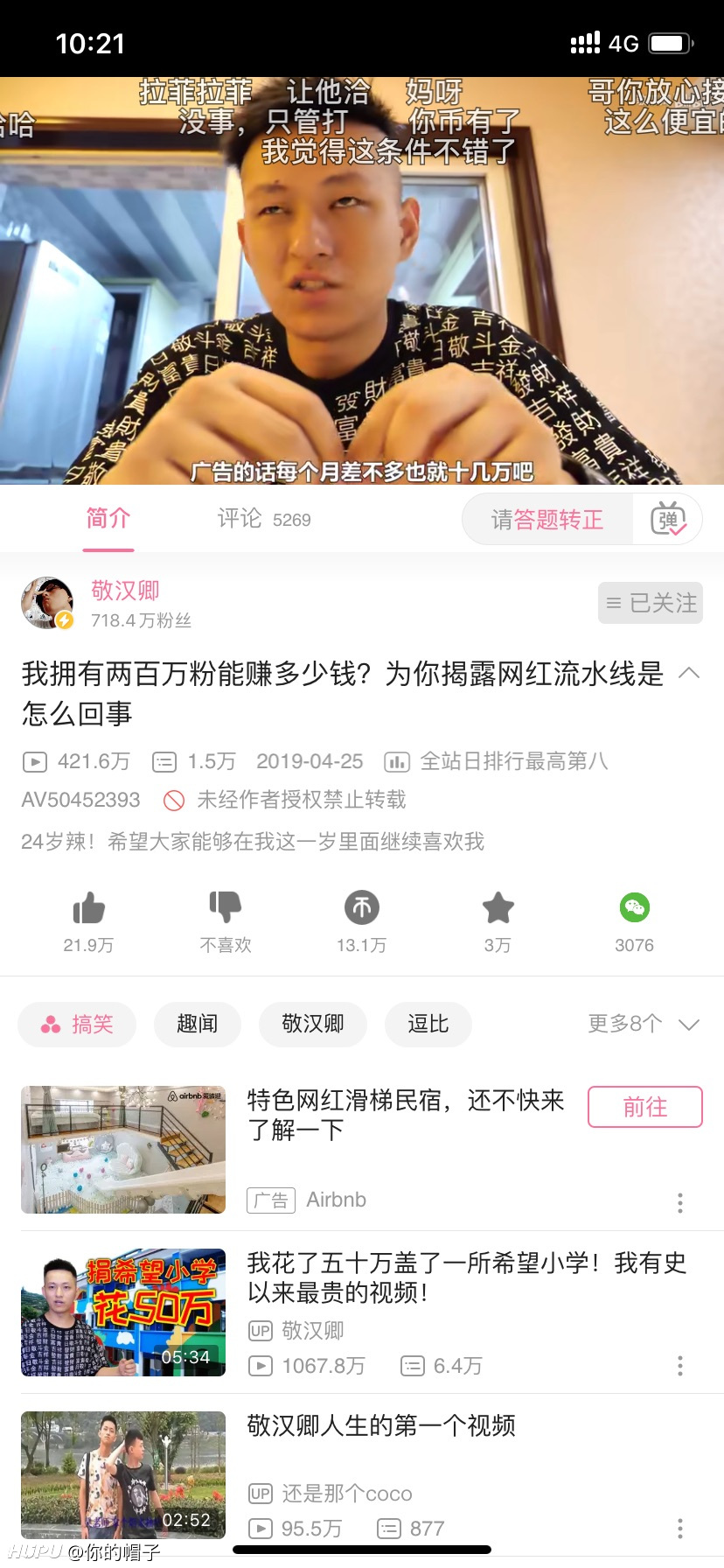
Task: Expand 更多8个 tags
Action: (644, 1024)
